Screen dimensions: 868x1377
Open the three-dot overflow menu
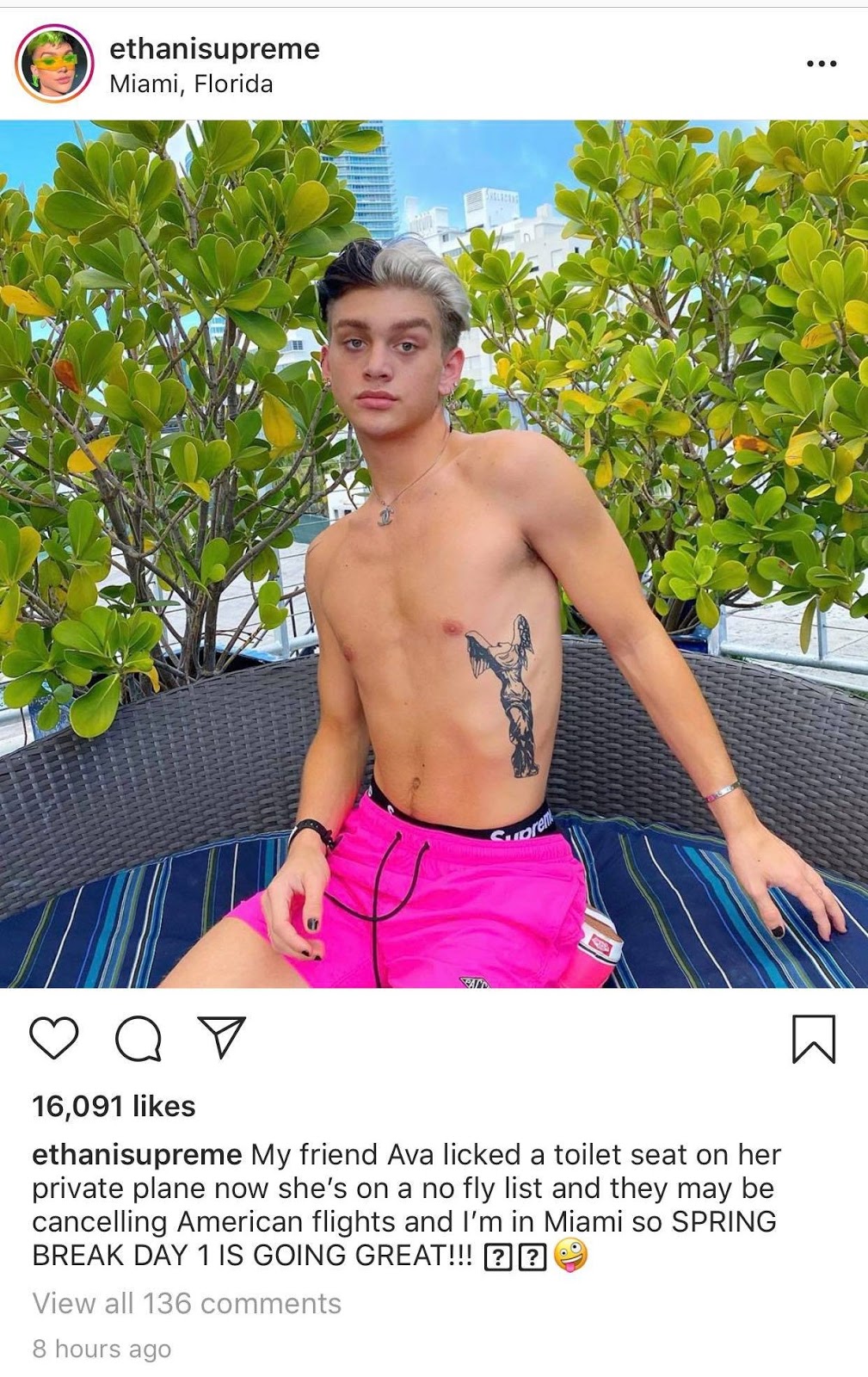click(x=821, y=64)
